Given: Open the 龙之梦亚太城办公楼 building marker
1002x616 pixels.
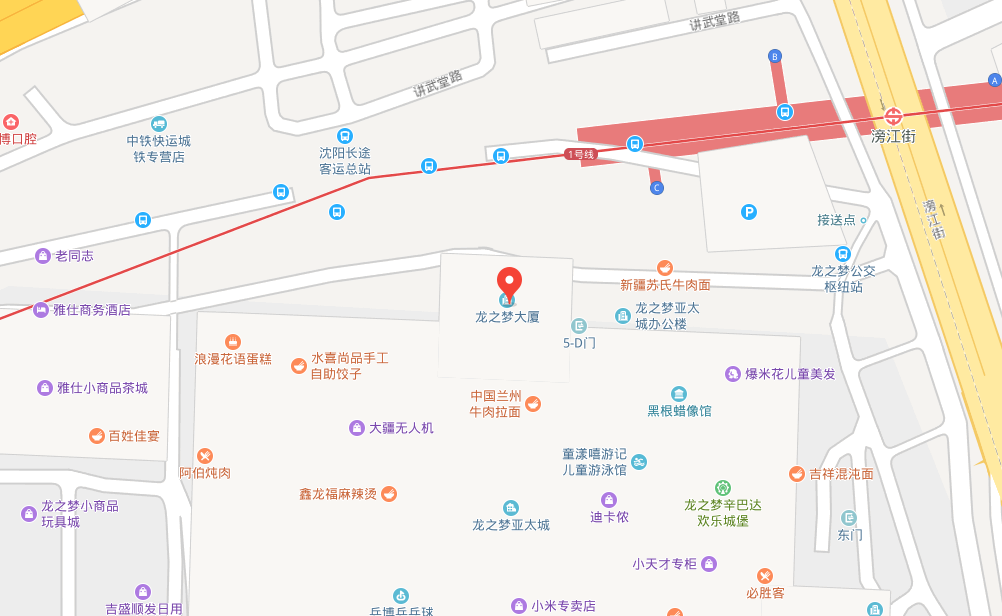Looking at the screenshot, I should [623, 316].
